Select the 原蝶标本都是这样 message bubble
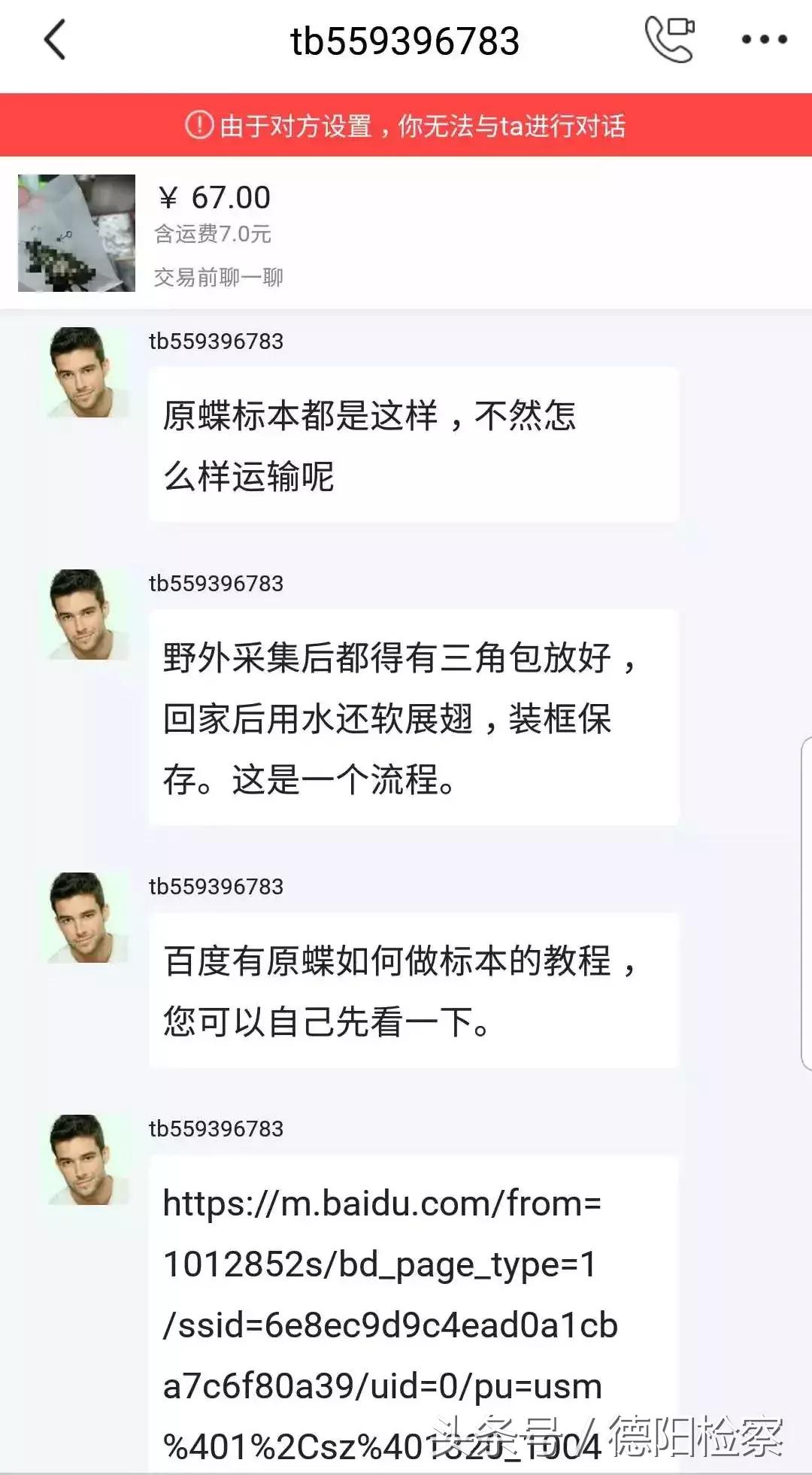This screenshot has height=1475, width=812. pos(412,444)
